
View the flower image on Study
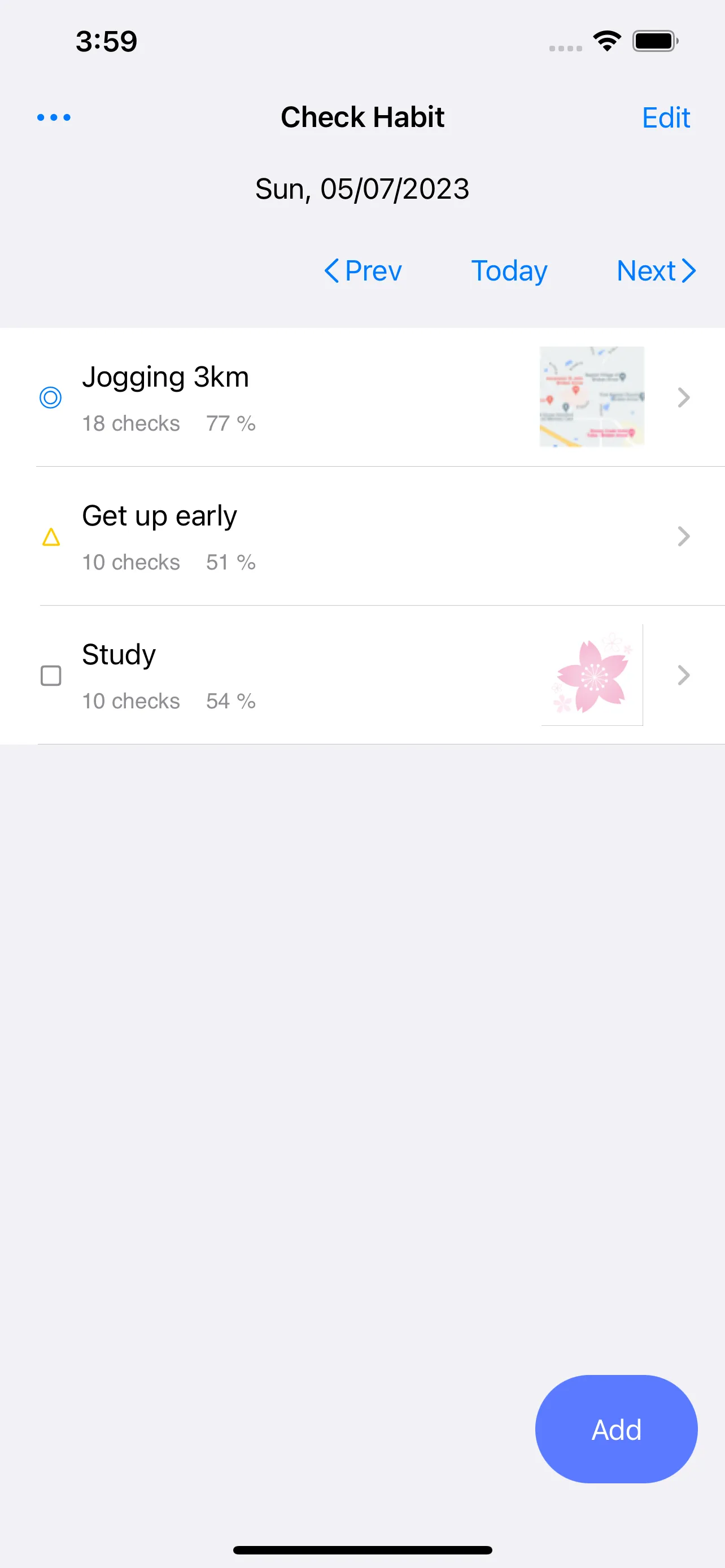pyautogui.click(x=592, y=675)
